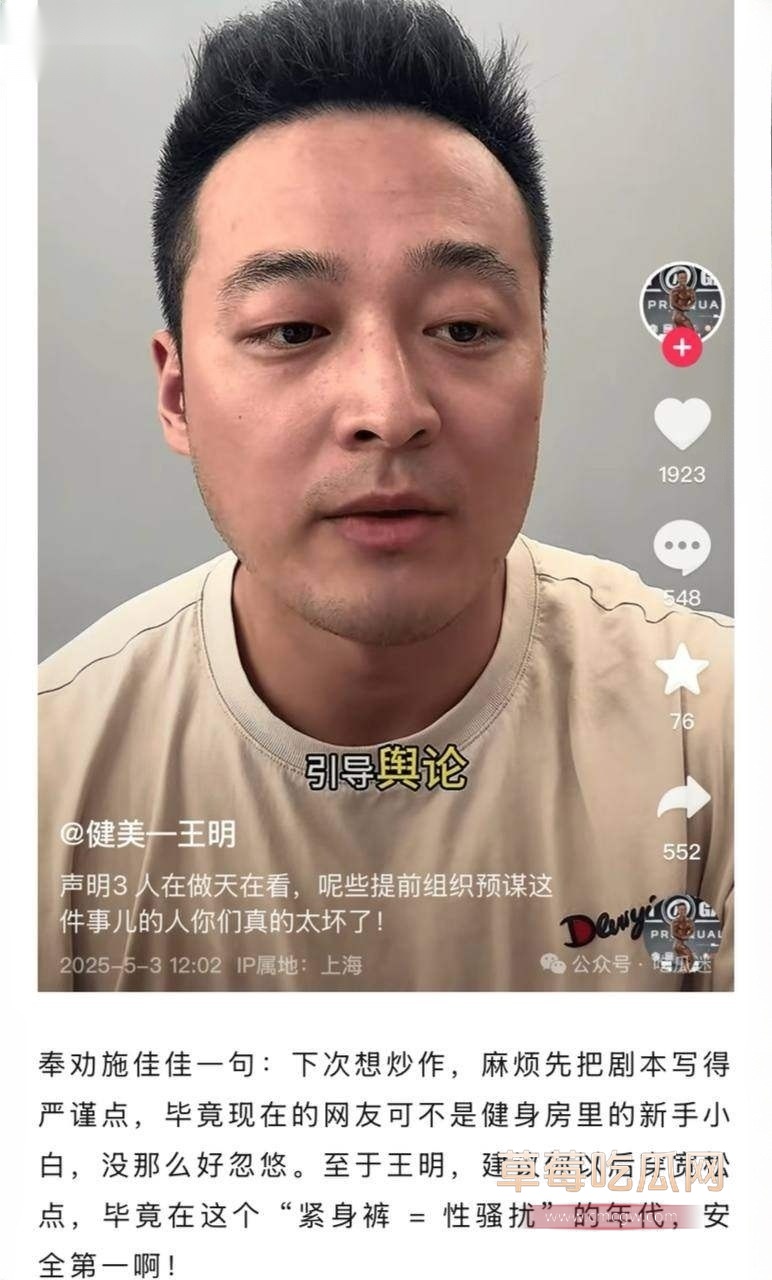Toggle like state on the heart button

pos(682,424)
